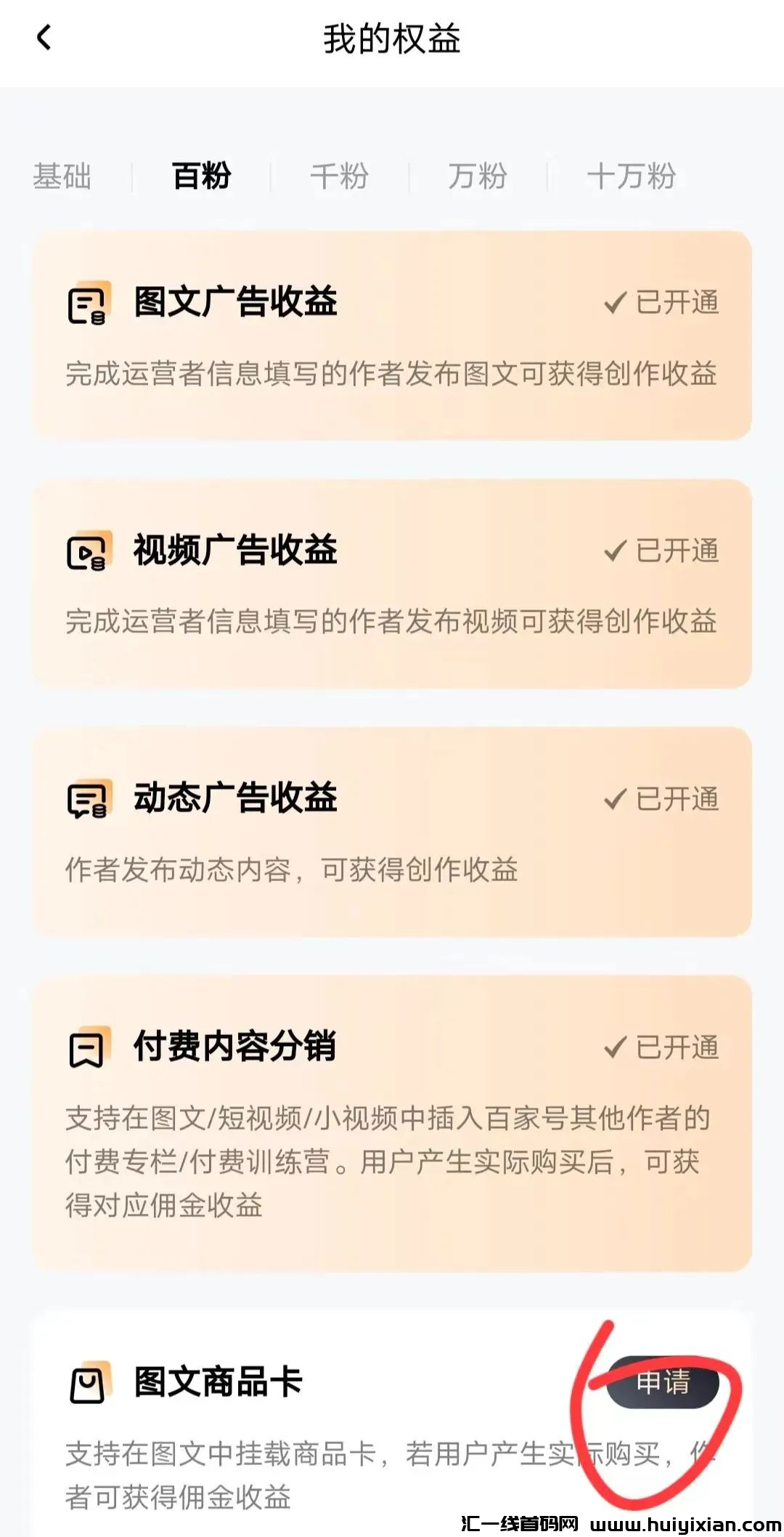Screen dimensions: 784x1537
Task: Select the 百粉 tab
Action: [201, 177]
